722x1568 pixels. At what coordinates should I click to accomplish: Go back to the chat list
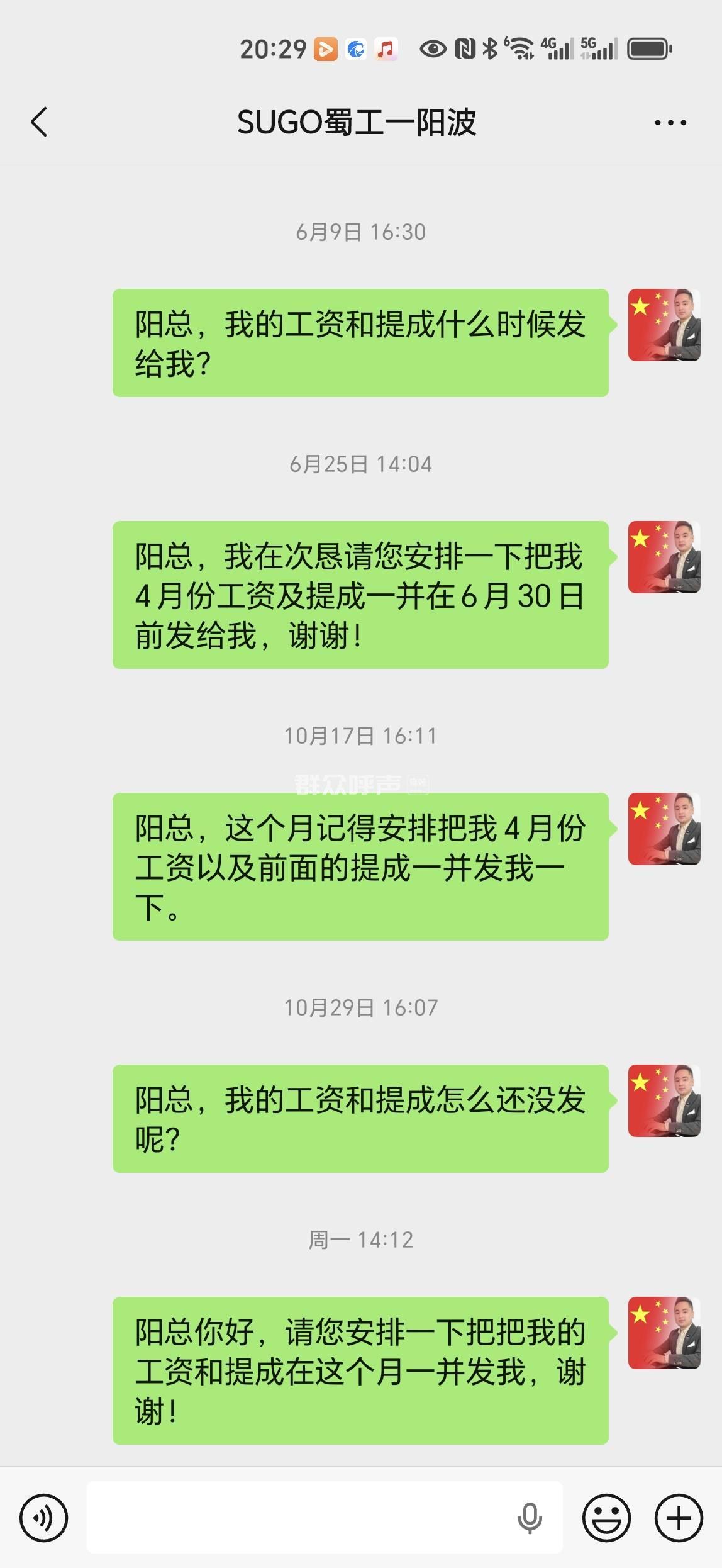pyautogui.click(x=39, y=122)
